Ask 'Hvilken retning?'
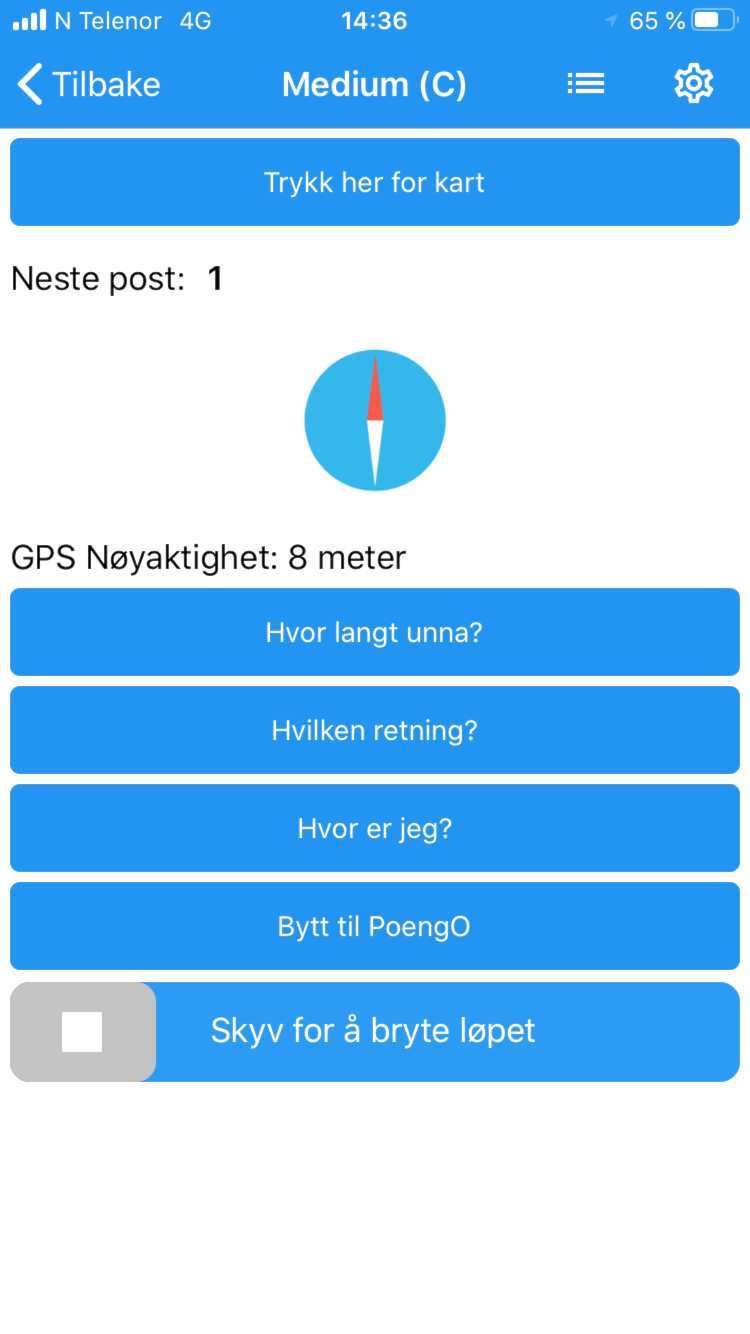This screenshot has width=750, height=1334. pos(375,730)
